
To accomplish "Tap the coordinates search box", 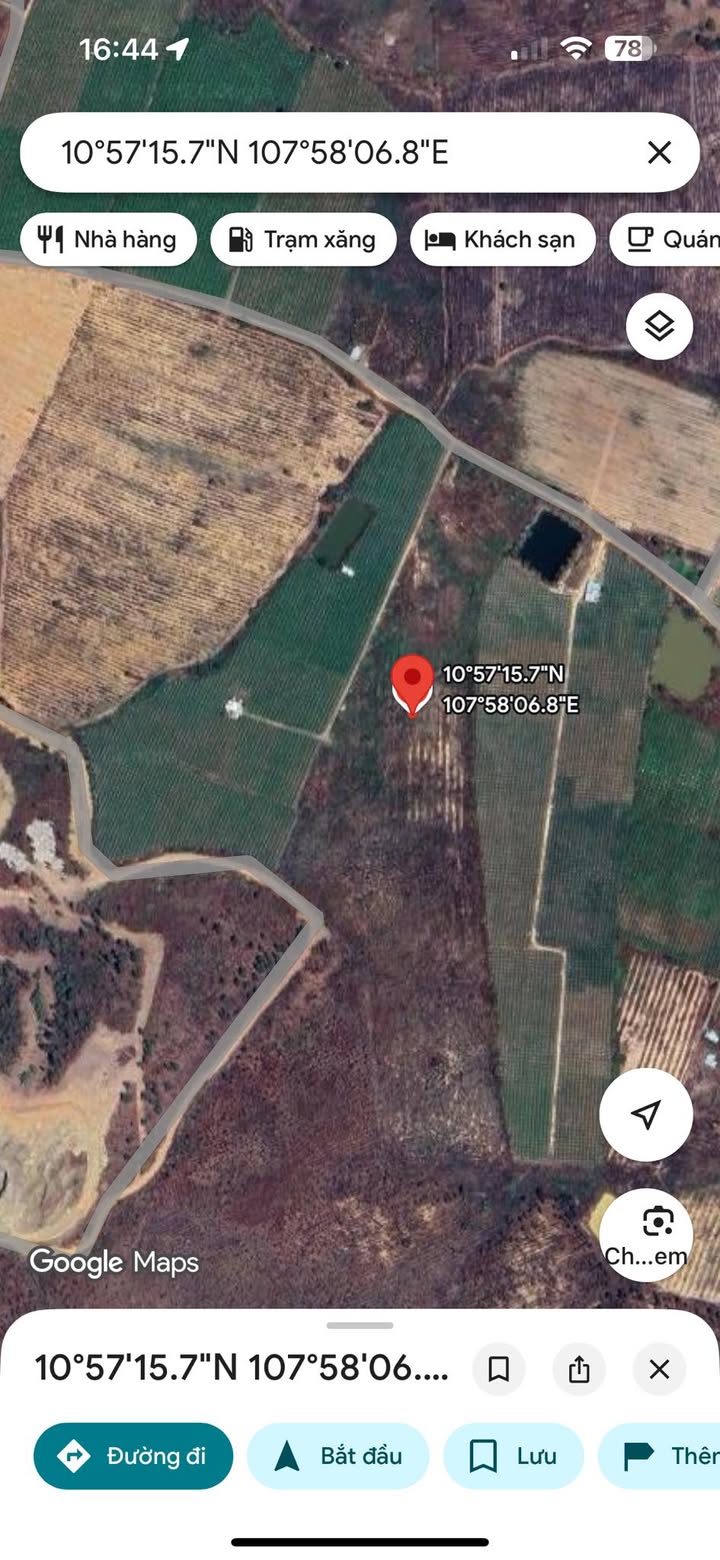I will [330, 152].
